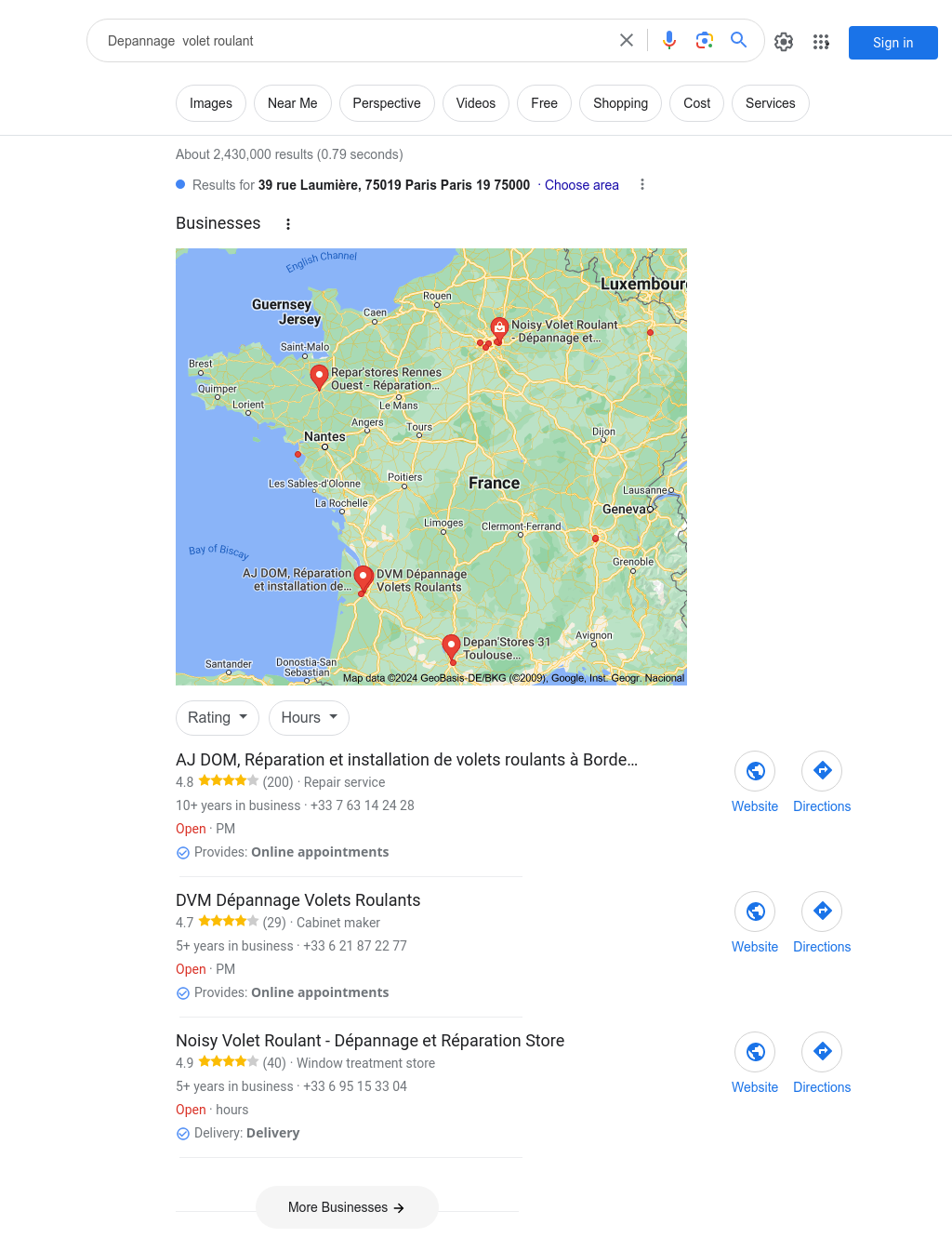
Task: Switch to Videos results
Action: click(475, 103)
